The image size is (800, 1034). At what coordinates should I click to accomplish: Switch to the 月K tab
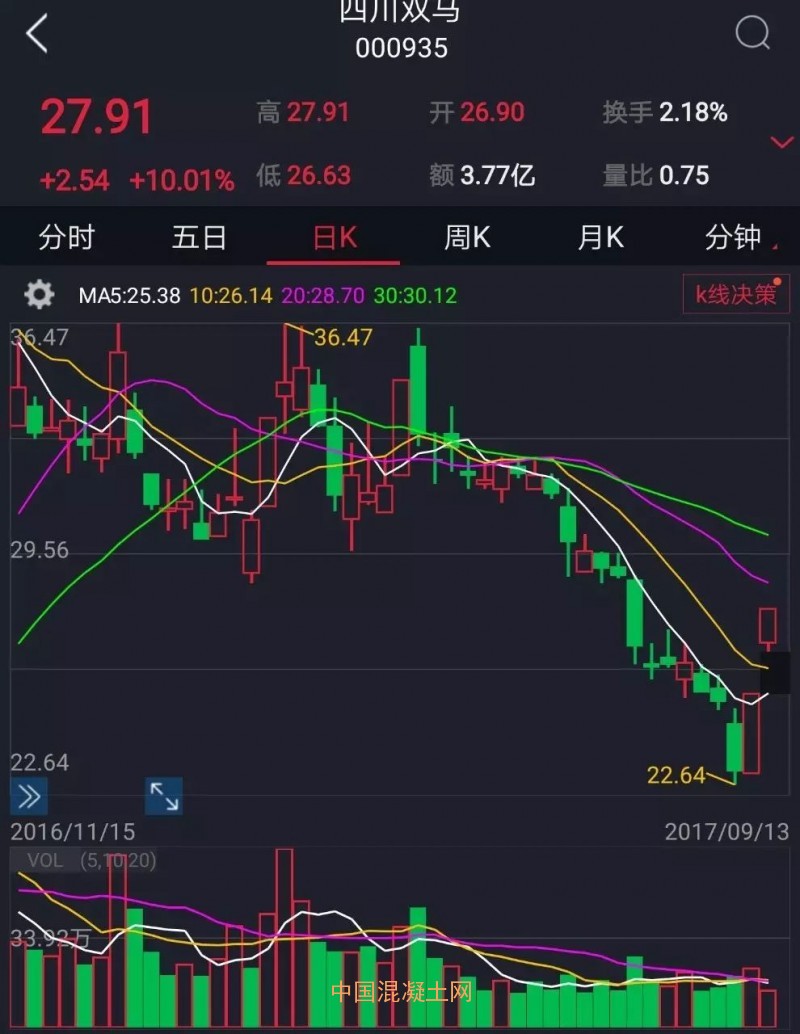600,238
